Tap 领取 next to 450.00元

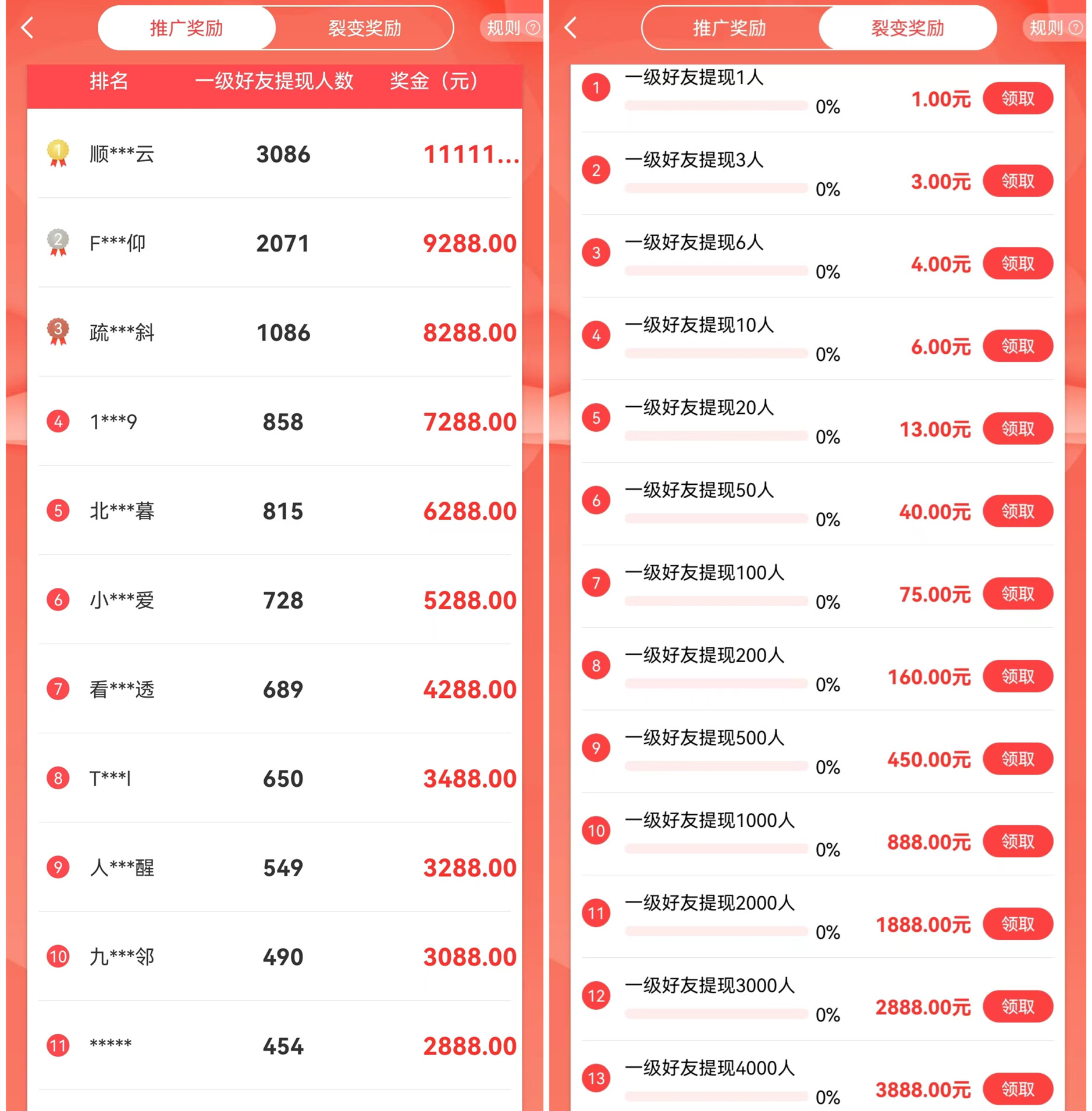pyautogui.click(x=1017, y=759)
